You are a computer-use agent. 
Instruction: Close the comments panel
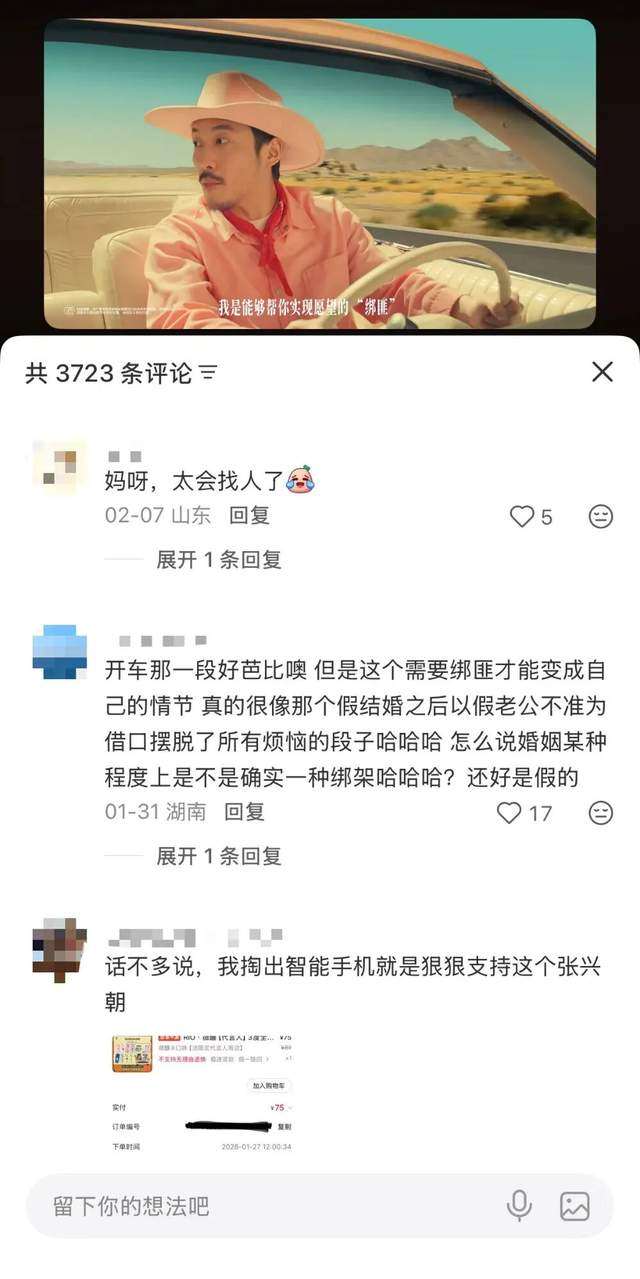(x=602, y=373)
